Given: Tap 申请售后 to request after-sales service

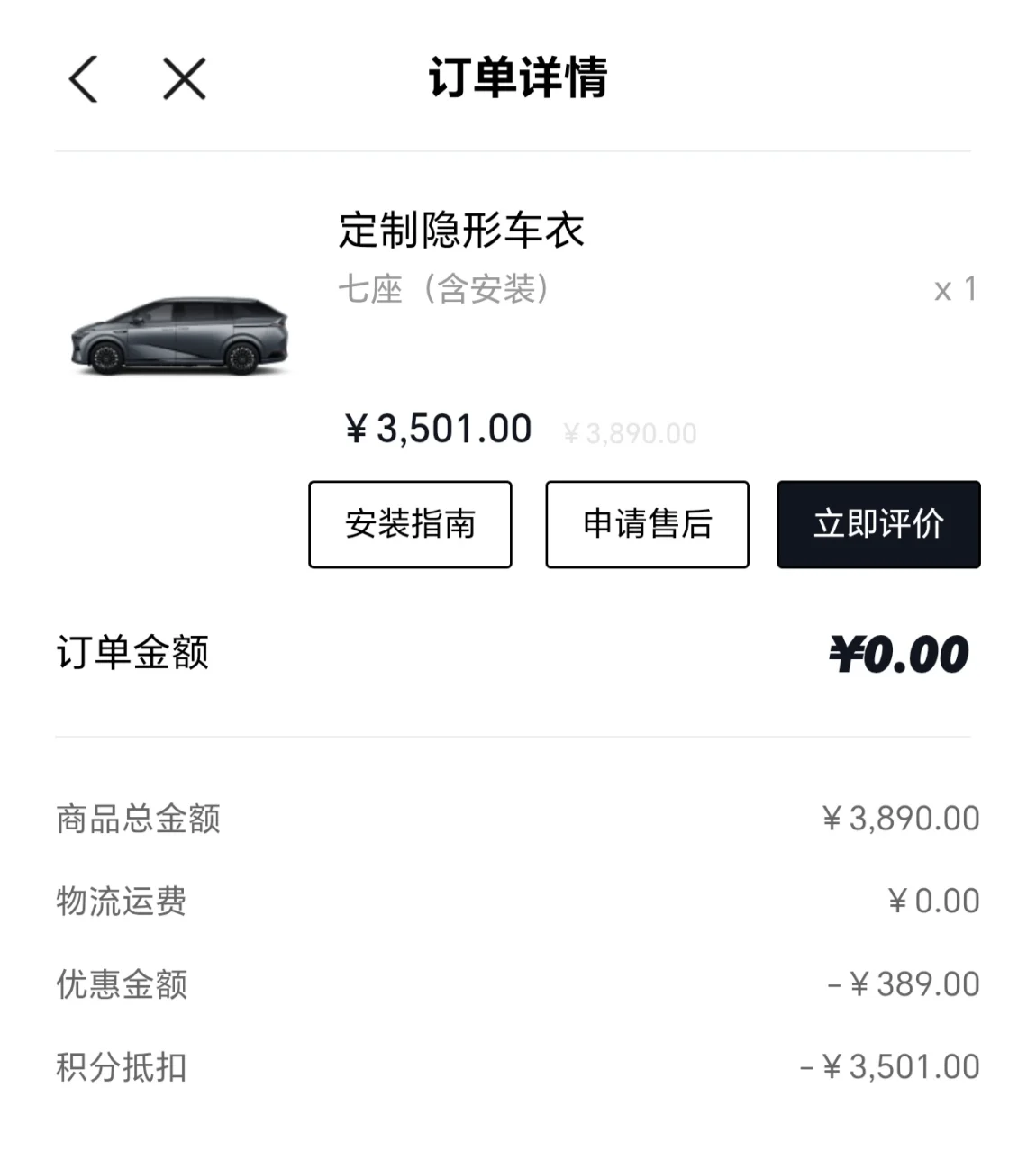Looking at the screenshot, I should (647, 524).
